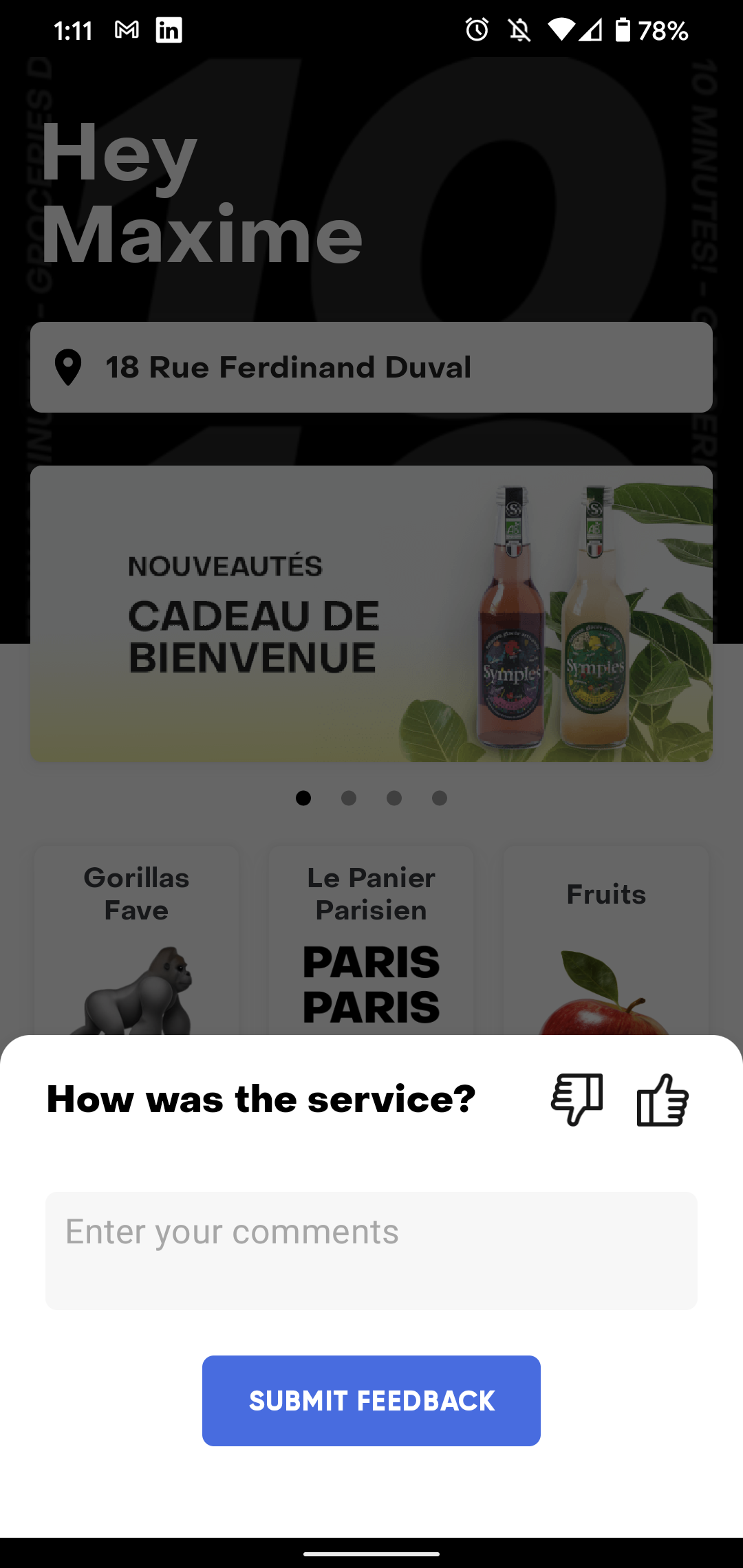Open the Cadeau de Bienvenue banner

pos(371,612)
